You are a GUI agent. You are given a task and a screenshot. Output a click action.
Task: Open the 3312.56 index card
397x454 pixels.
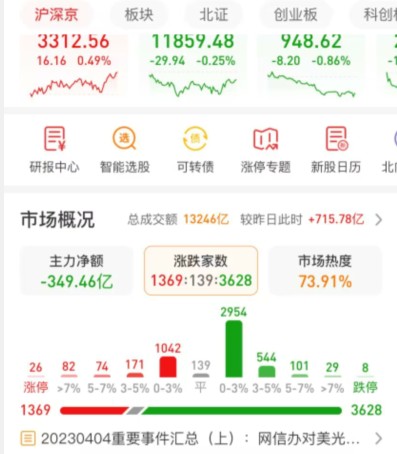tap(74, 65)
